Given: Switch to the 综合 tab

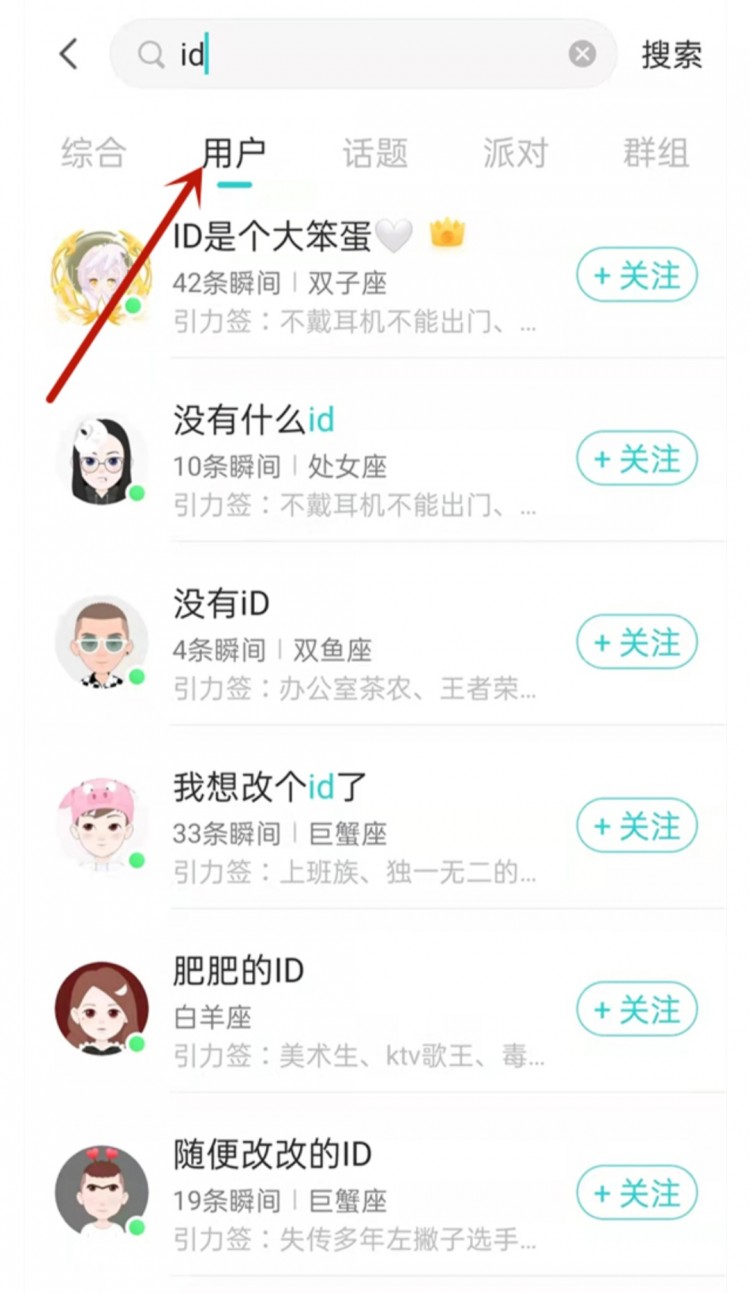Looking at the screenshot, I should click(91, 152).
